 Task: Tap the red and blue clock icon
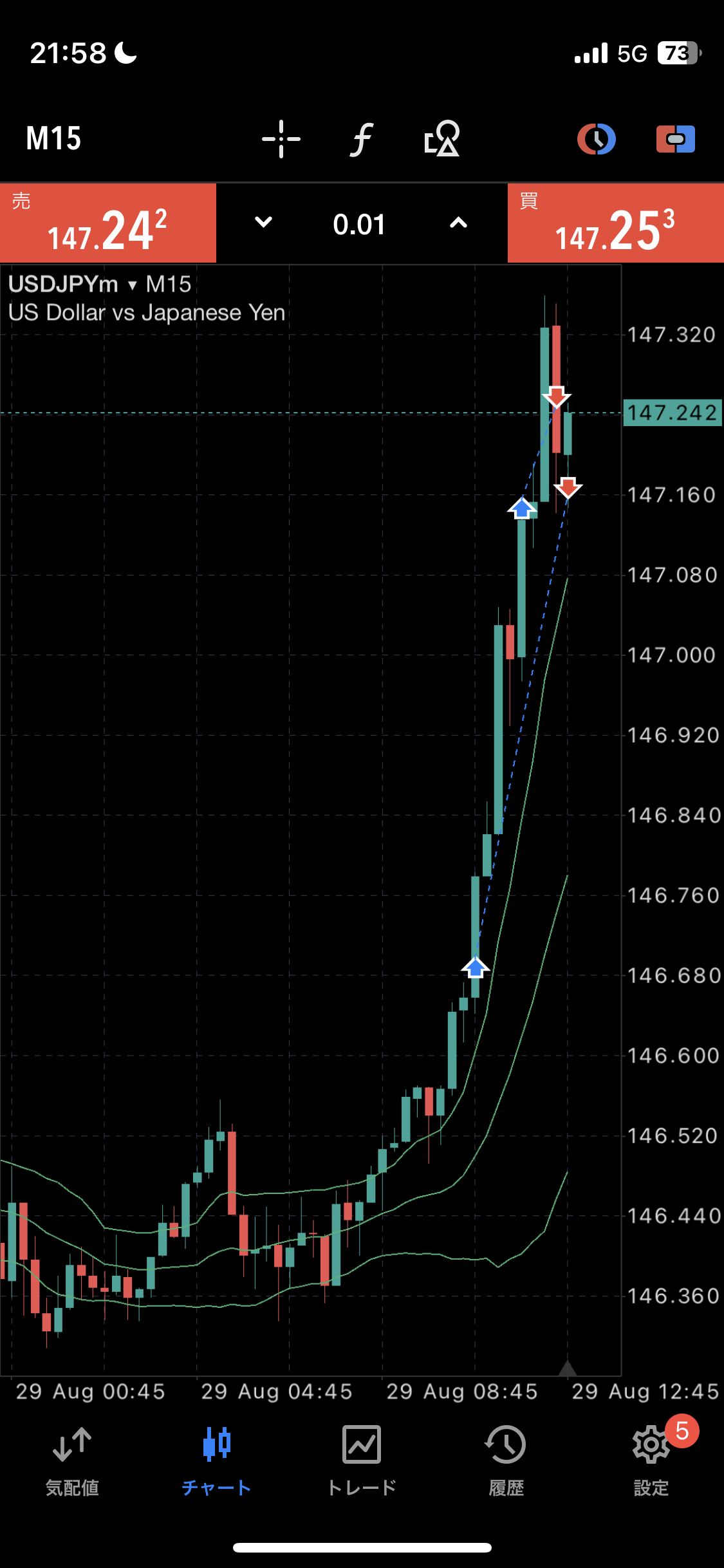coord(596,139)
